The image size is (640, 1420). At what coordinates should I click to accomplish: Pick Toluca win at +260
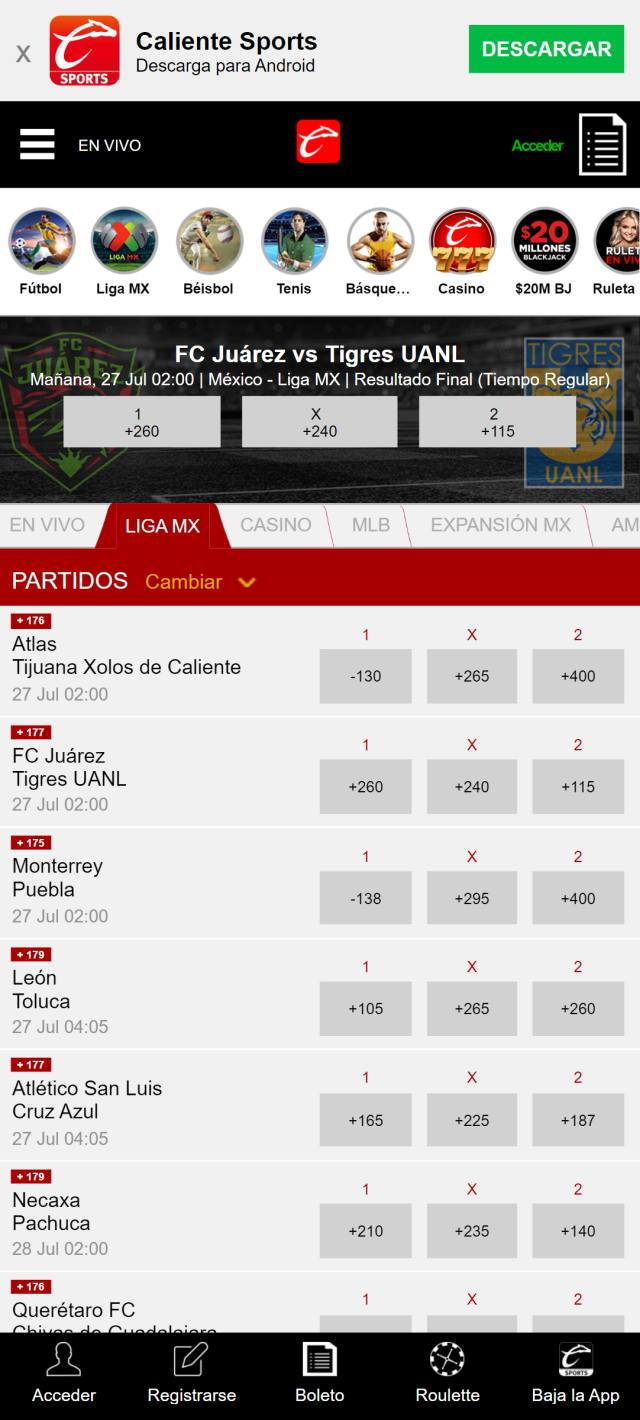pos(577,1008)
